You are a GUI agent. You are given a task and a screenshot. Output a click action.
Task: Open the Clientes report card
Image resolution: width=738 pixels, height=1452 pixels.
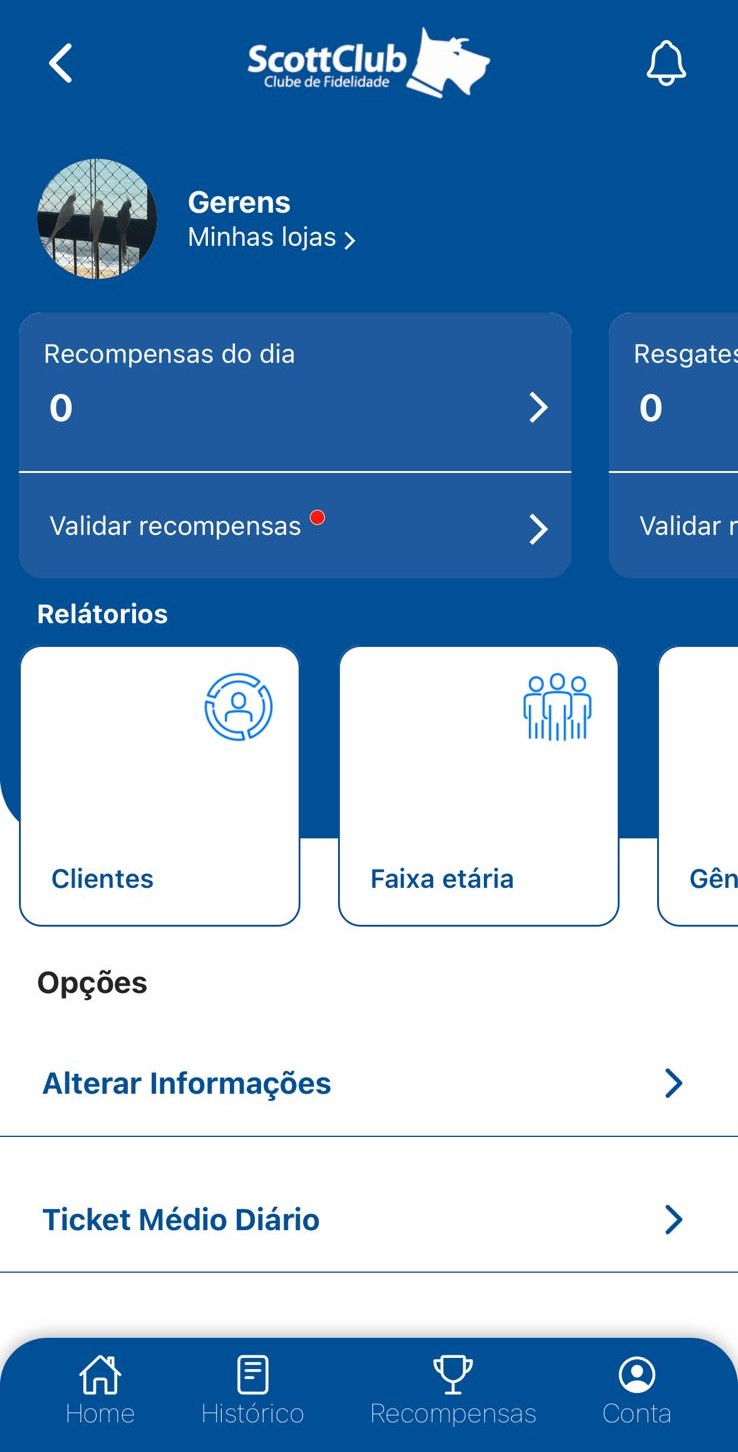(x=160, y=786)
